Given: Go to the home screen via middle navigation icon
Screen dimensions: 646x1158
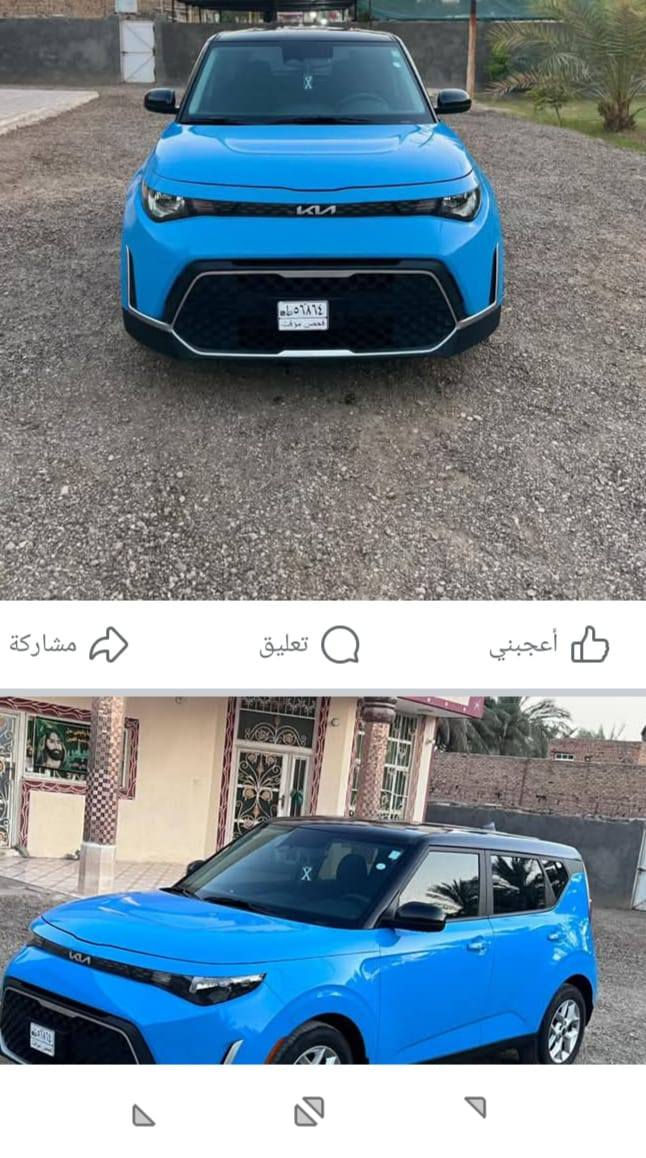Looking at the screenshot, I should [309, 1111].
